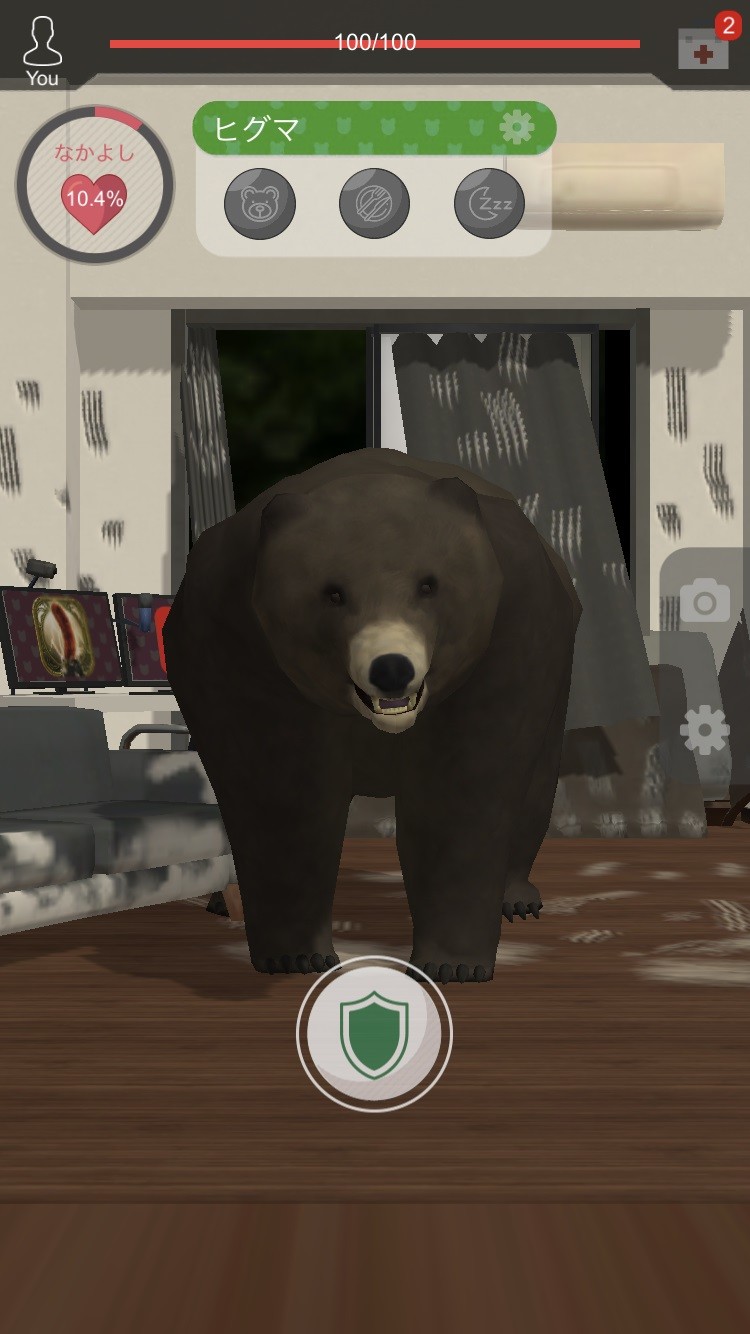
Task: Select the no-food action icon
Action: (374, 204)
